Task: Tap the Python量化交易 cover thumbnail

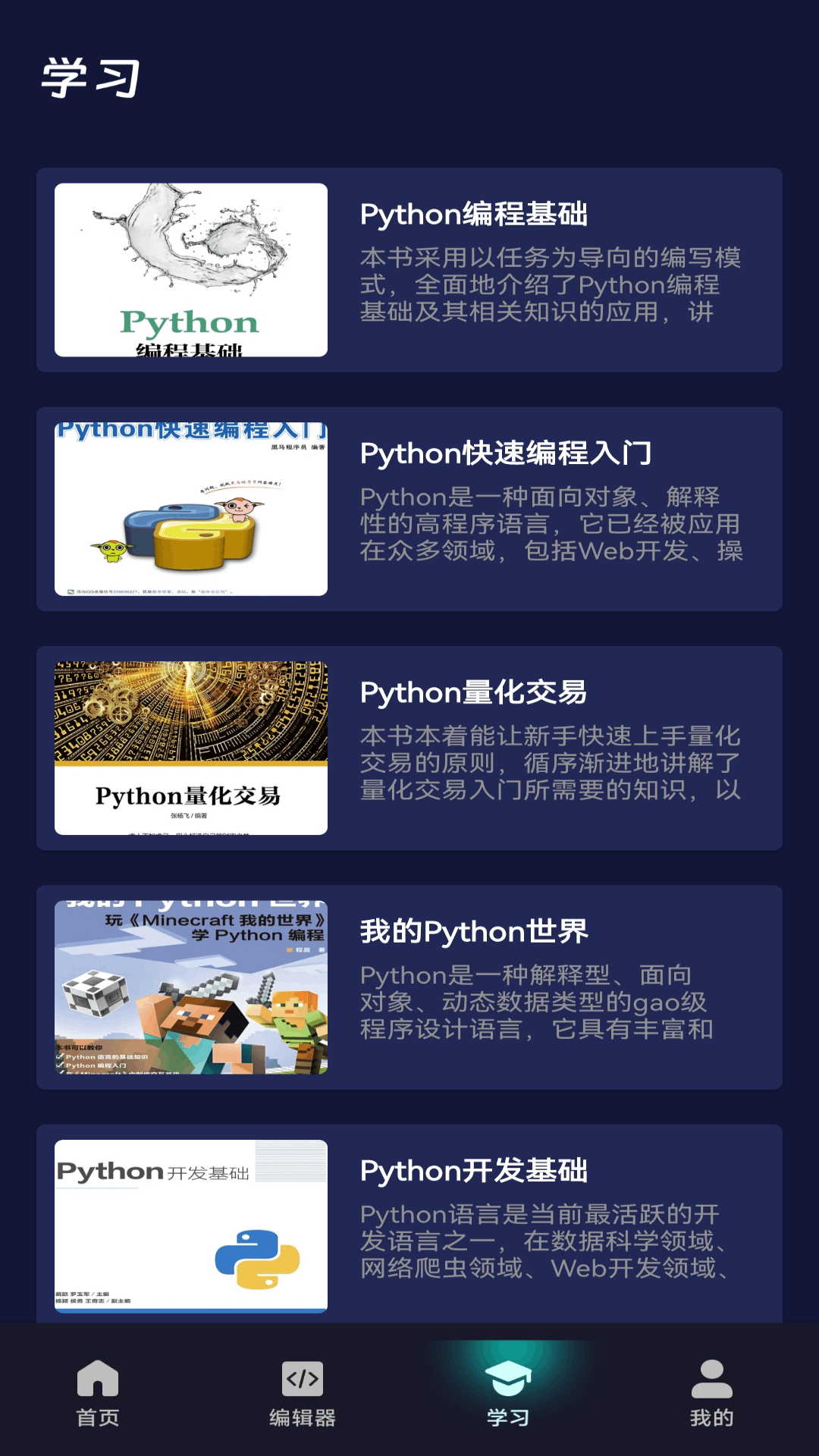Action: 190,745
